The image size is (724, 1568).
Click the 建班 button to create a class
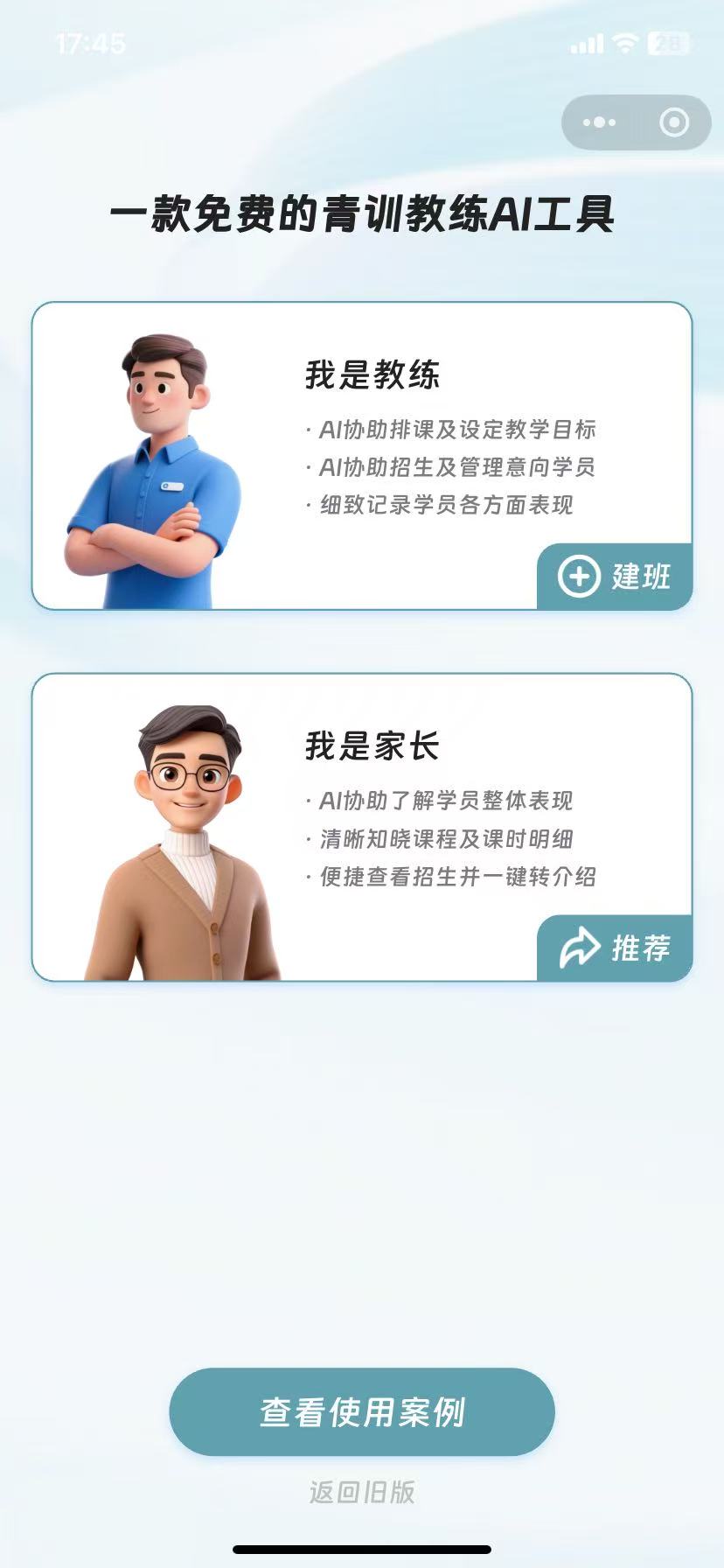coord(616,577)
